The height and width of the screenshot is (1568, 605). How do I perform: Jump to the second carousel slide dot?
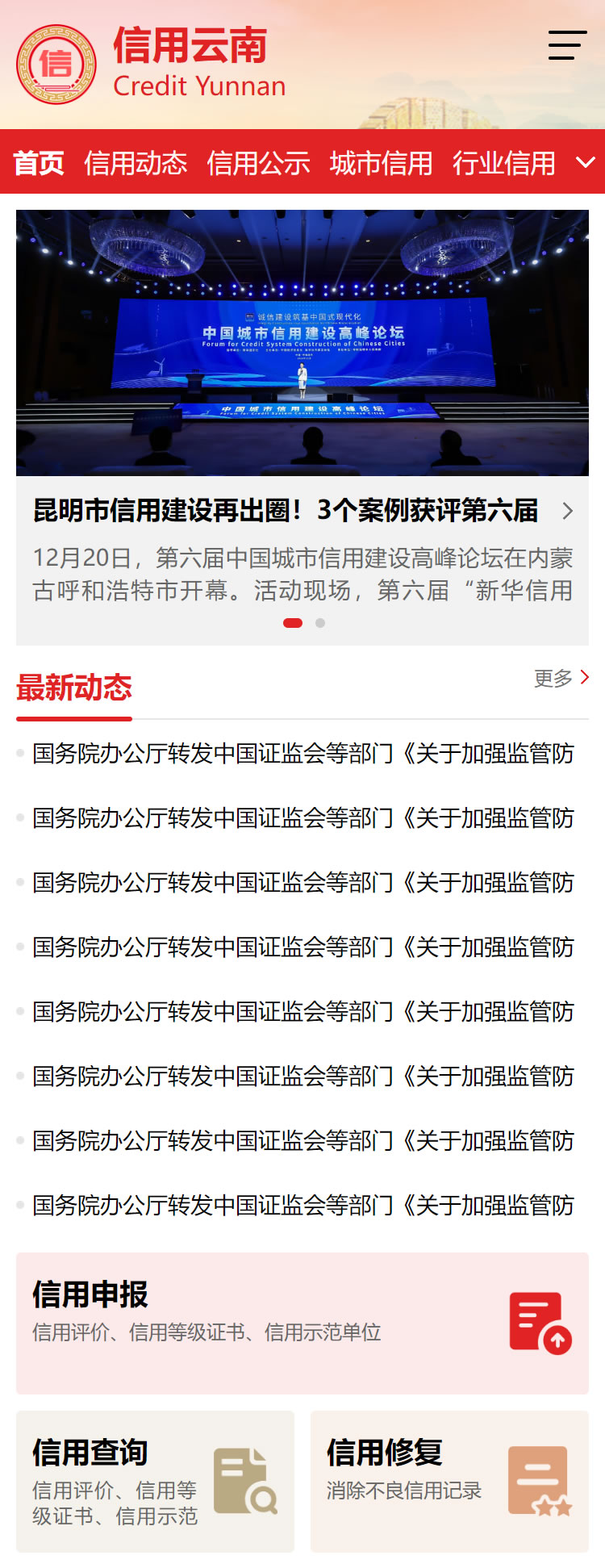click(320, 623)
